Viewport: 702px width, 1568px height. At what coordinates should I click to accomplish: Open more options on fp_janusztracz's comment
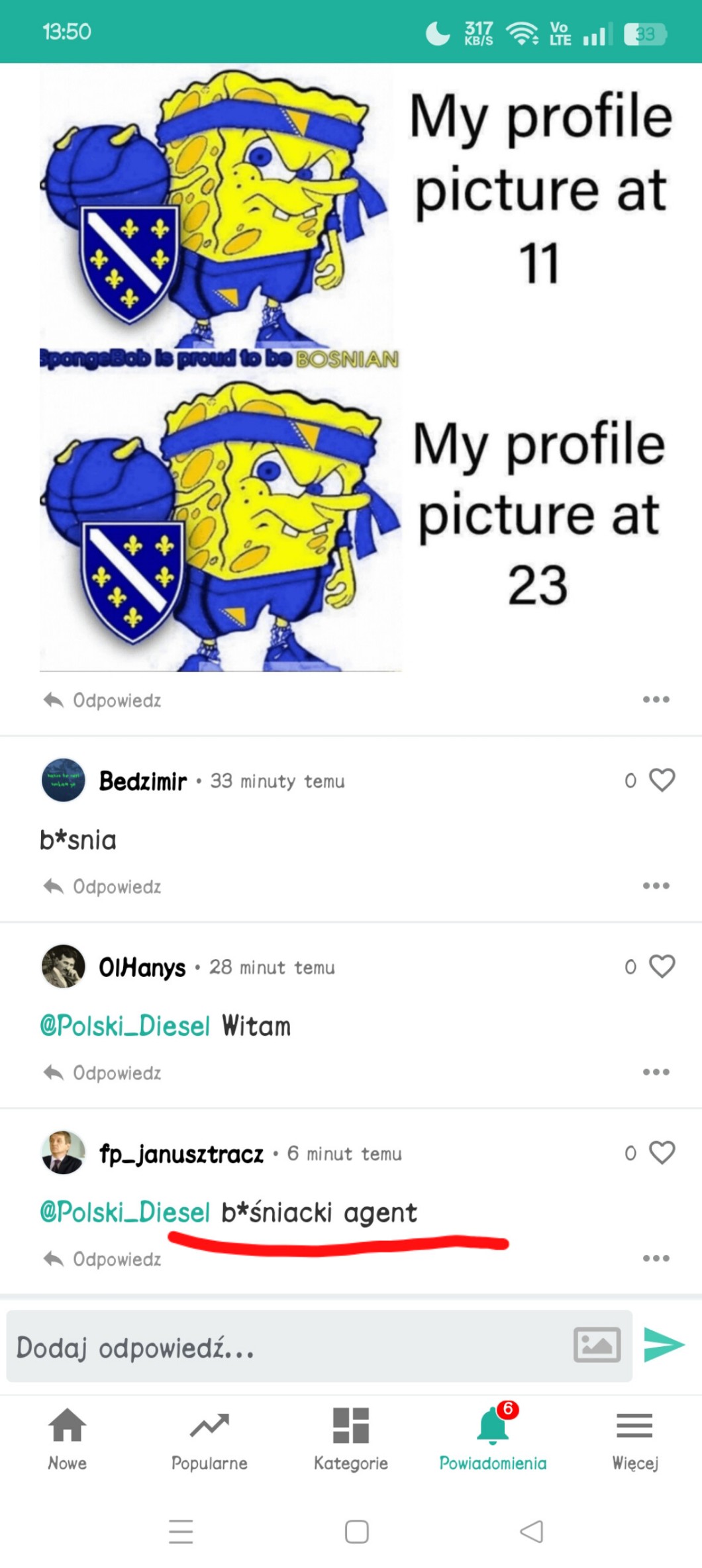pos(656,1258)
